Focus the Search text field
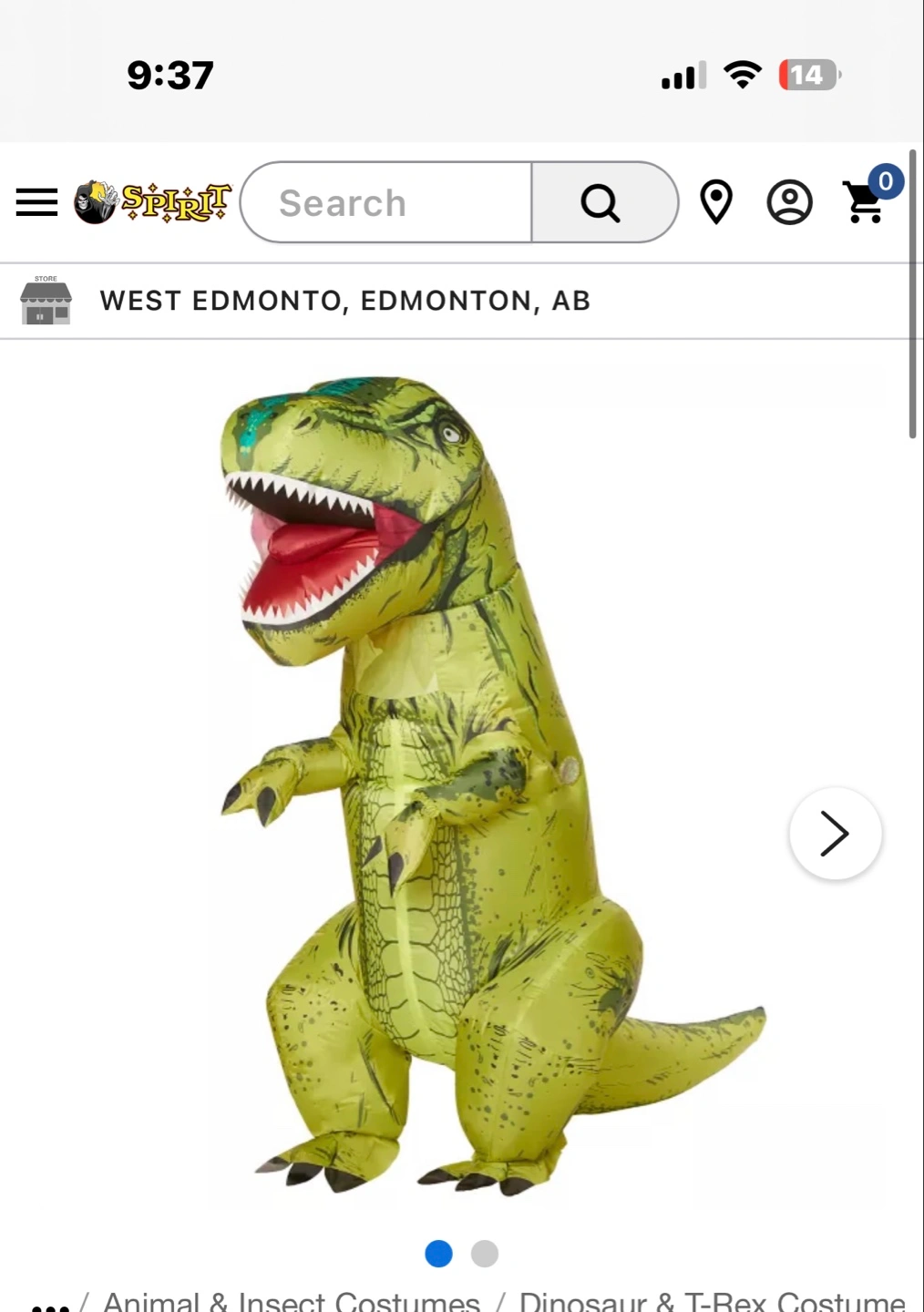Image resolution: width=924 pixels, height=1312 pixels. [x=386, y=202]
